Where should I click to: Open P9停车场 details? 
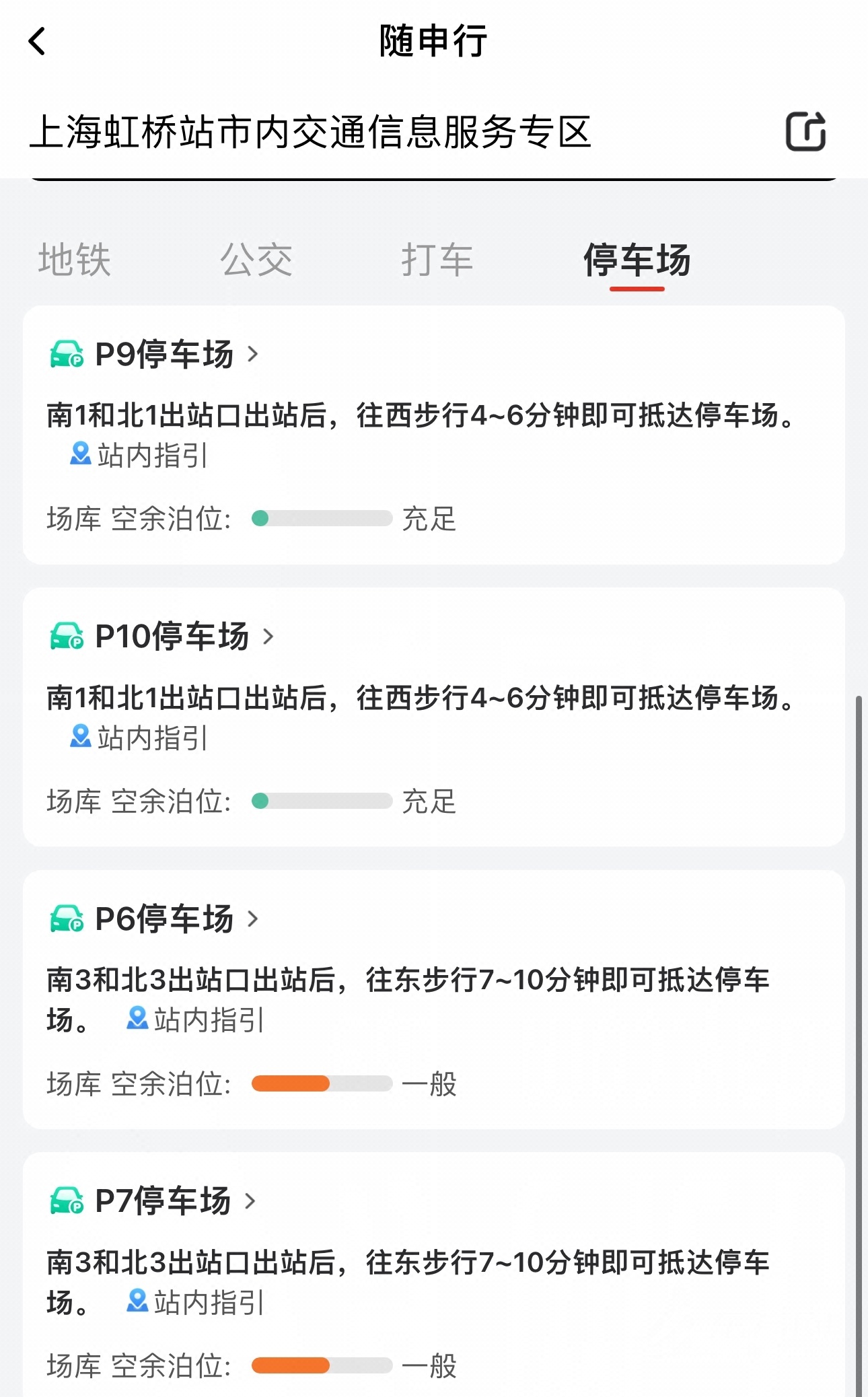click(165, 354)
